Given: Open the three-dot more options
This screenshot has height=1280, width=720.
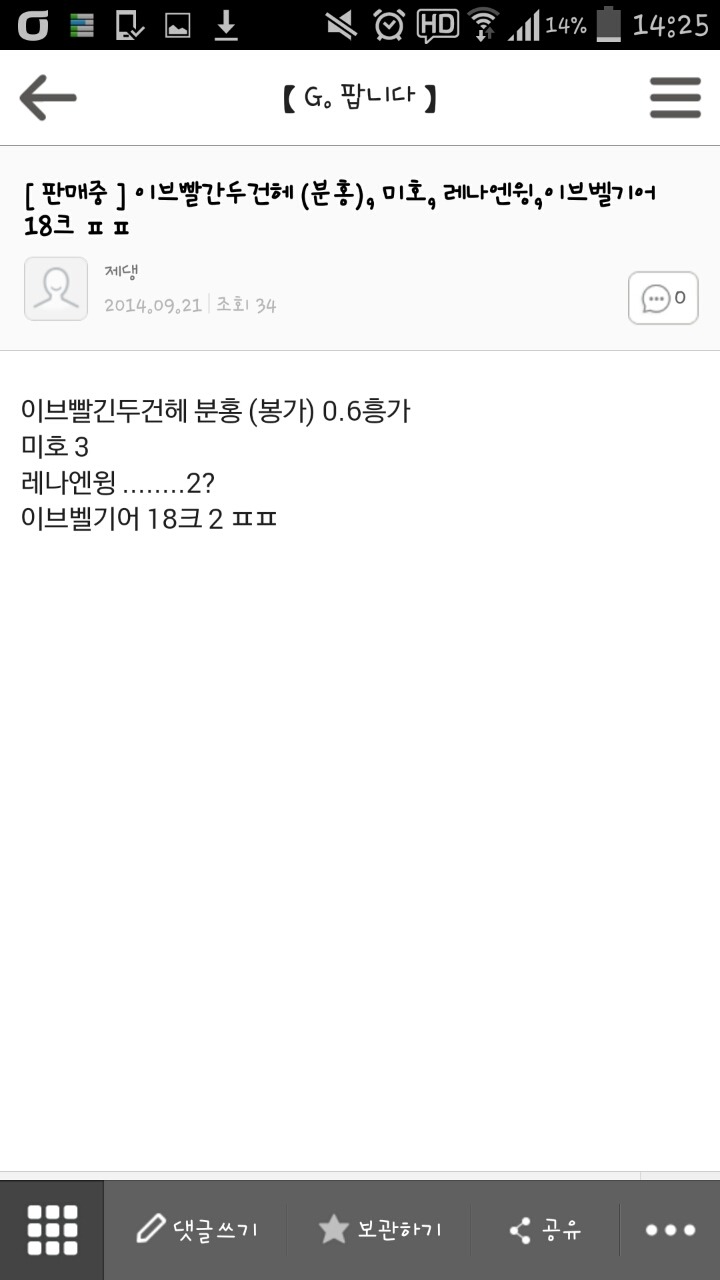Looking at the screenshot, I should pos(670,1230).
